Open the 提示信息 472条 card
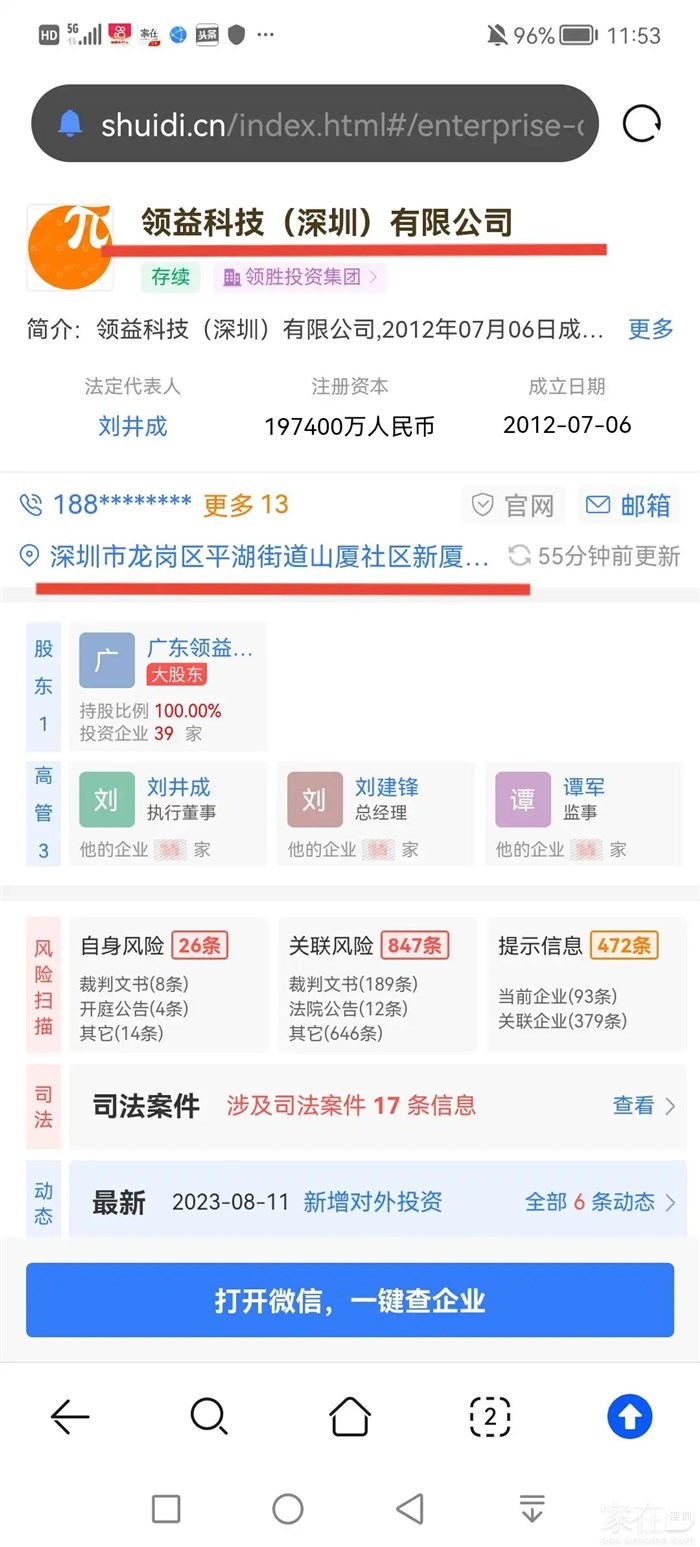This screenshot has height=1547, width=700. coord(585,984)
